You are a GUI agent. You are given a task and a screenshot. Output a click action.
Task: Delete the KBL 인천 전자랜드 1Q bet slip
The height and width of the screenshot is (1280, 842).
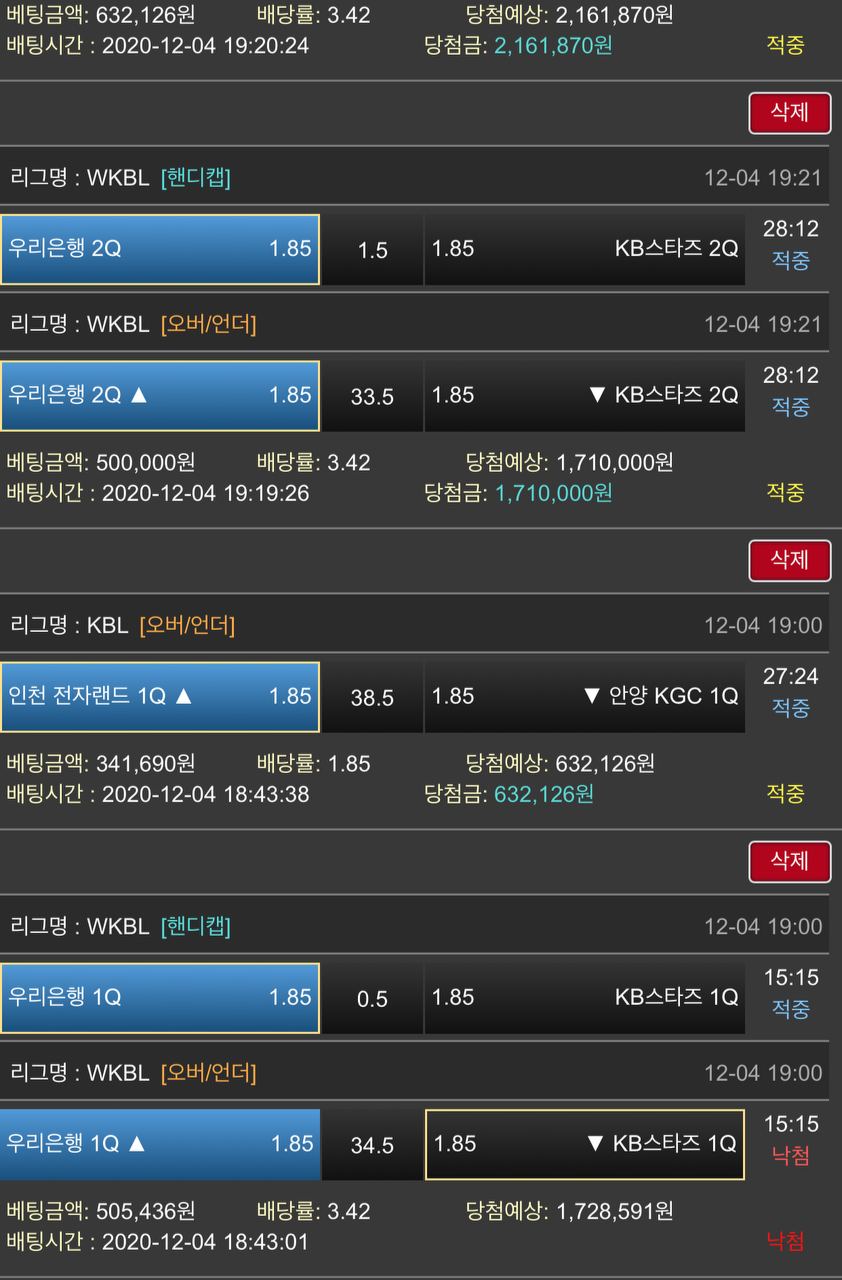[x=789, y=560]
